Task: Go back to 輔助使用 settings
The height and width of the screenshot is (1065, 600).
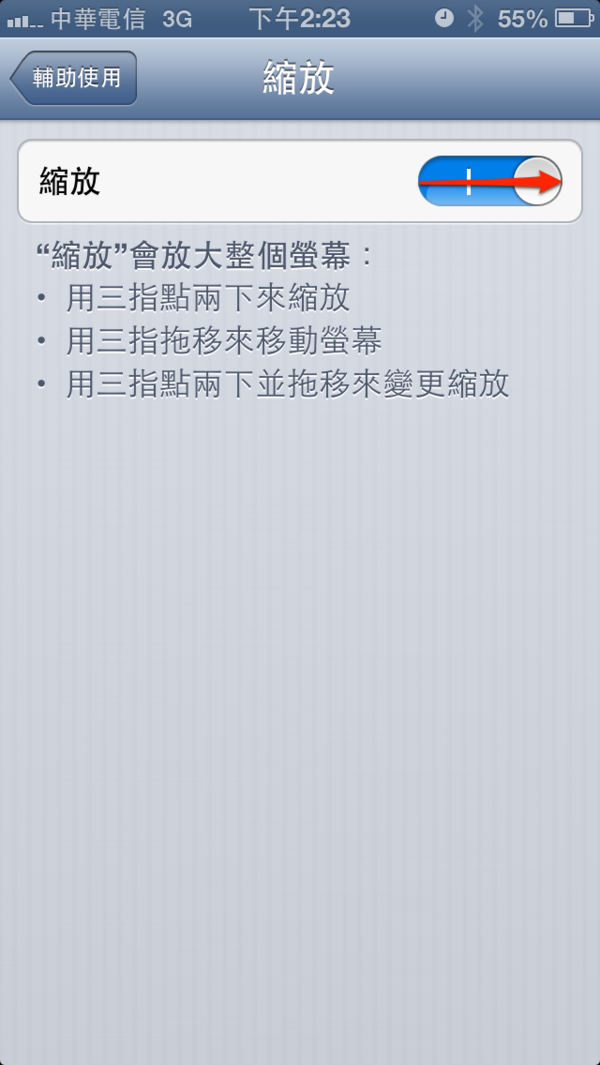Action: (x=74, y=79)
